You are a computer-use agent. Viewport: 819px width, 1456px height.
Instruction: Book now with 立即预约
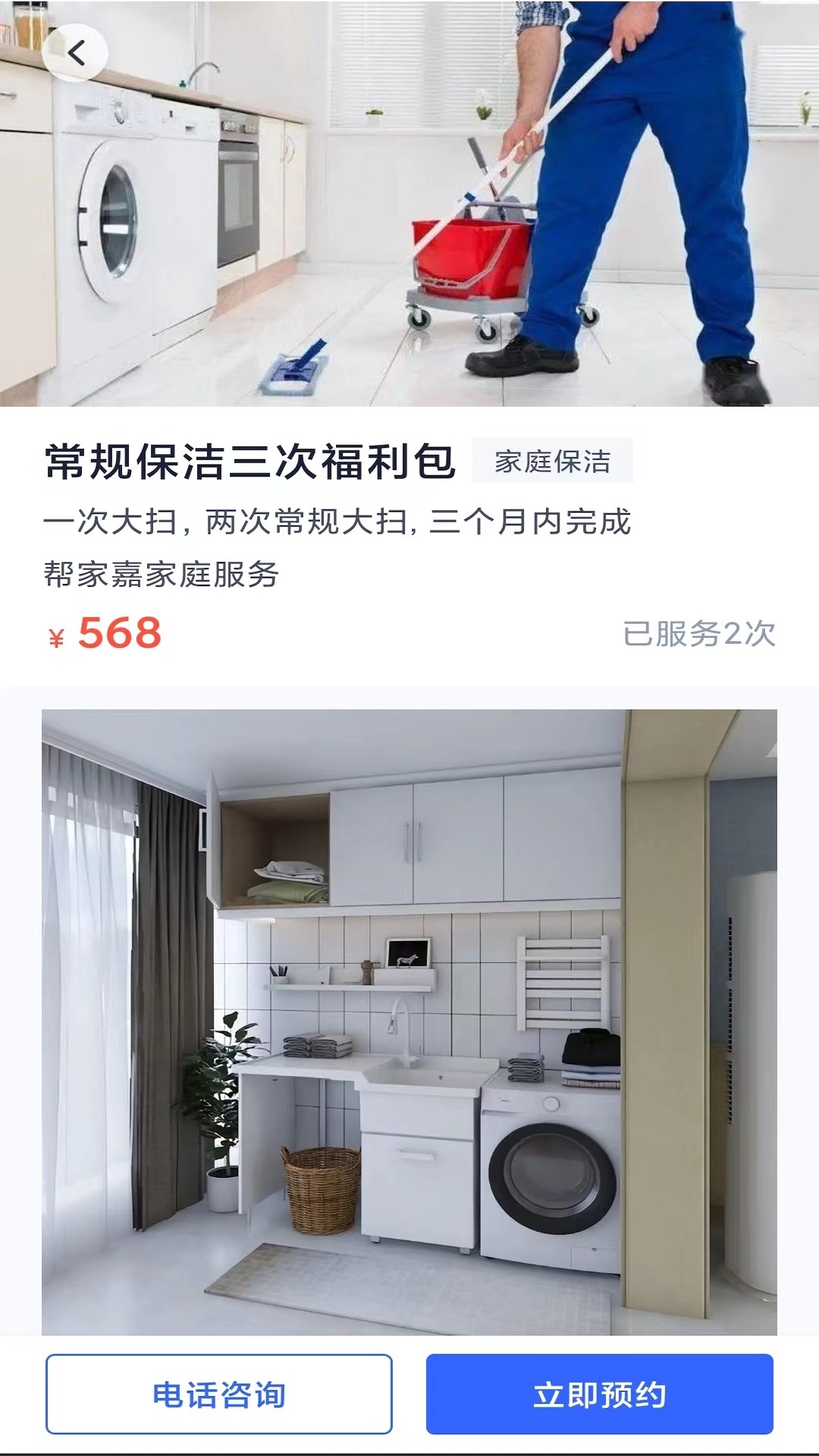(599, 1394)
